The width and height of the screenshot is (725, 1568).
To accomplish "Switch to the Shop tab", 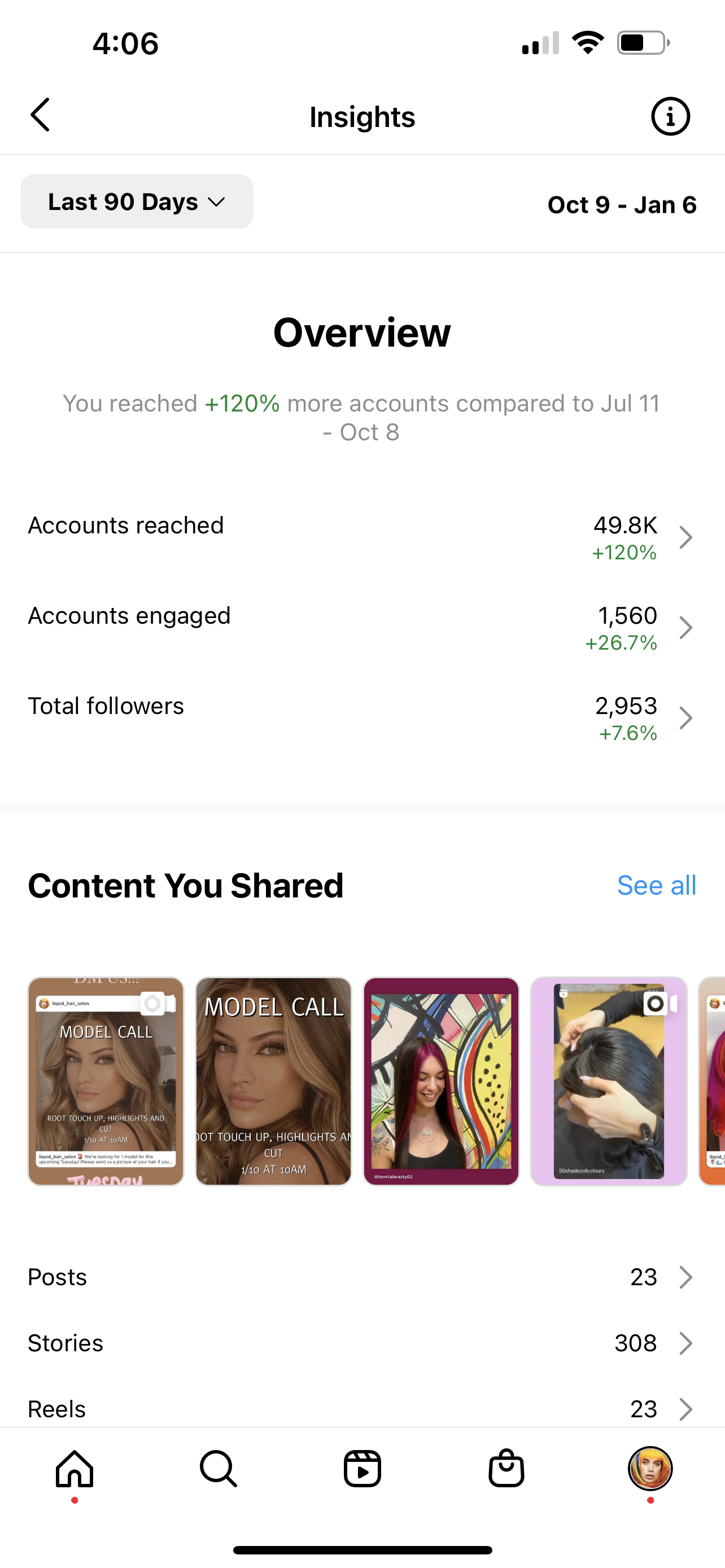I will pos(506,1469).
